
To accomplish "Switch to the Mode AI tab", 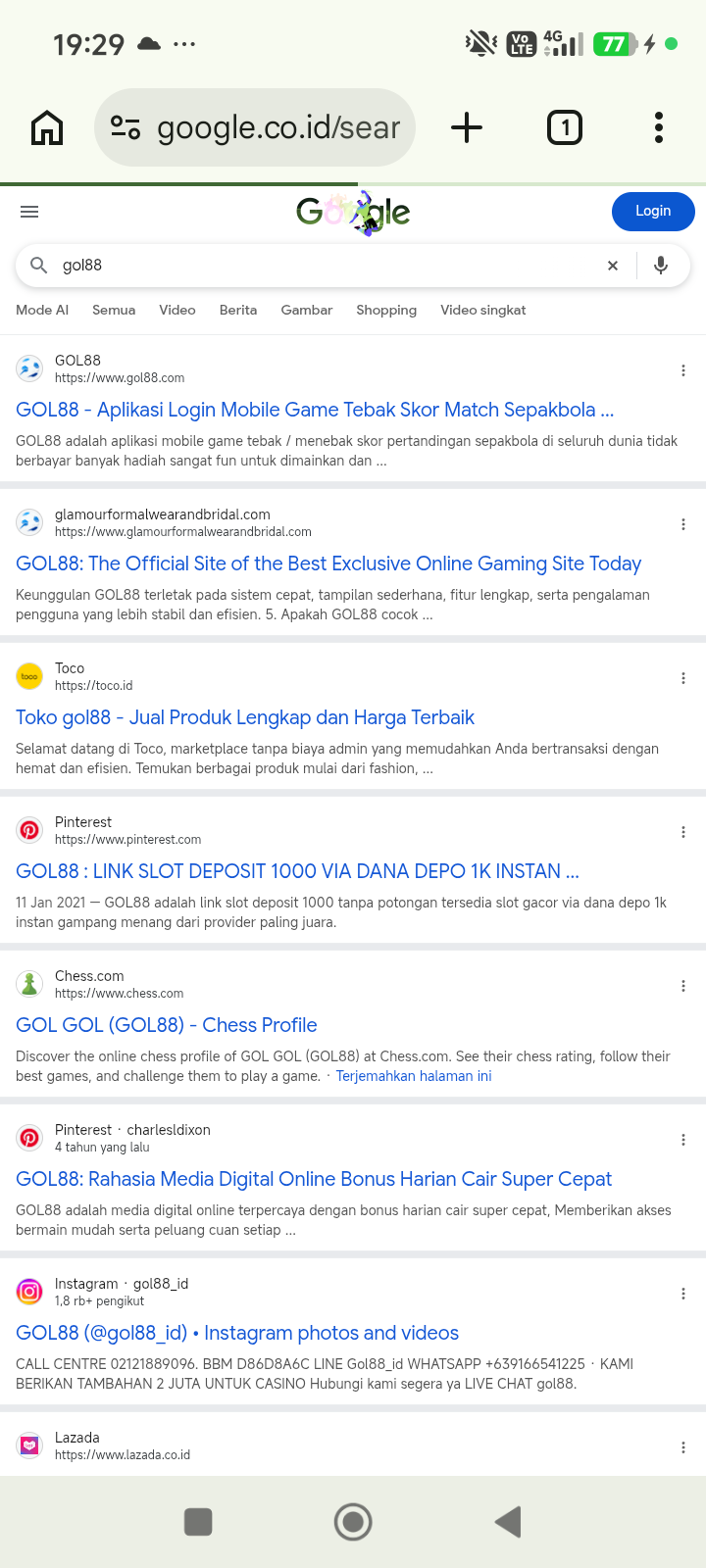I will pos(42,310).
